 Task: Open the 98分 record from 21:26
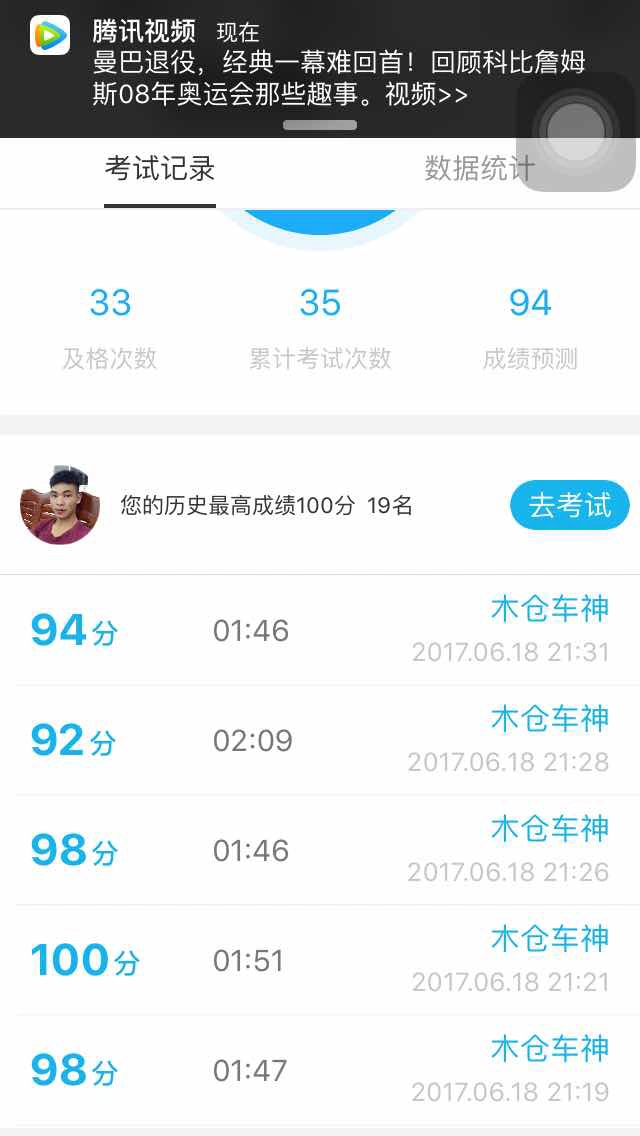(320, 851)
